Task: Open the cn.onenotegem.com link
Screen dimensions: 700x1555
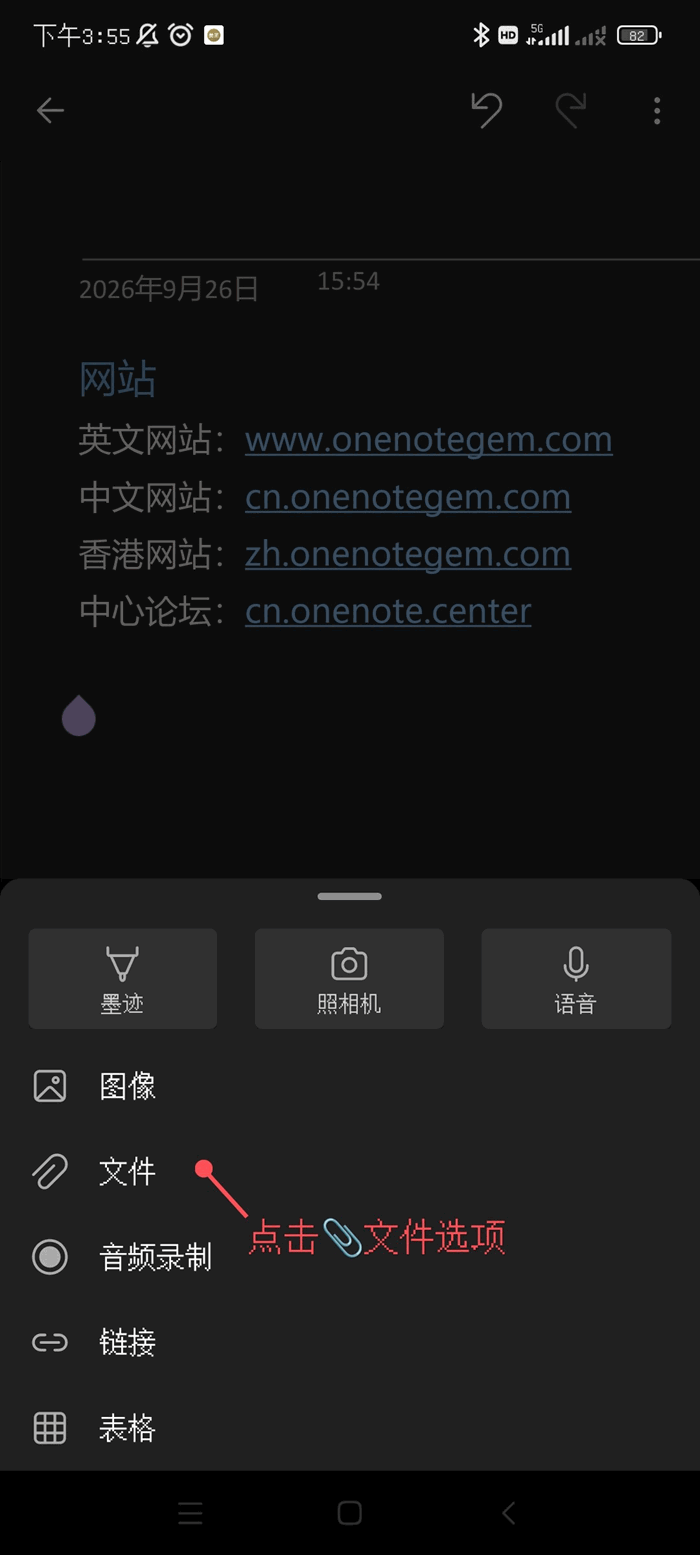Action: pyautogui.click(x=408, y=497)
